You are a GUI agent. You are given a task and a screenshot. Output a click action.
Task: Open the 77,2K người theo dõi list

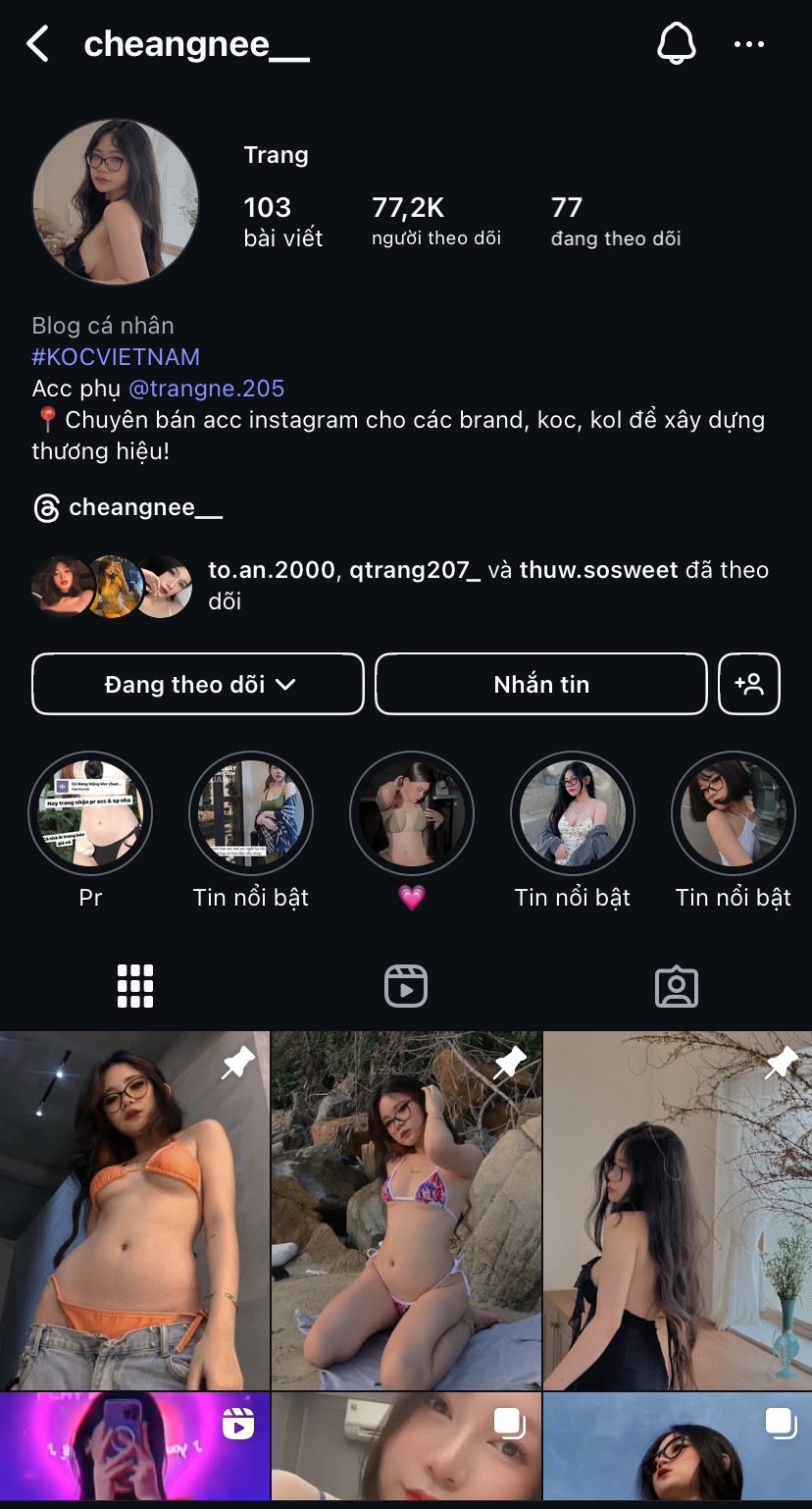pyautogui.click(x=435, y=221)
